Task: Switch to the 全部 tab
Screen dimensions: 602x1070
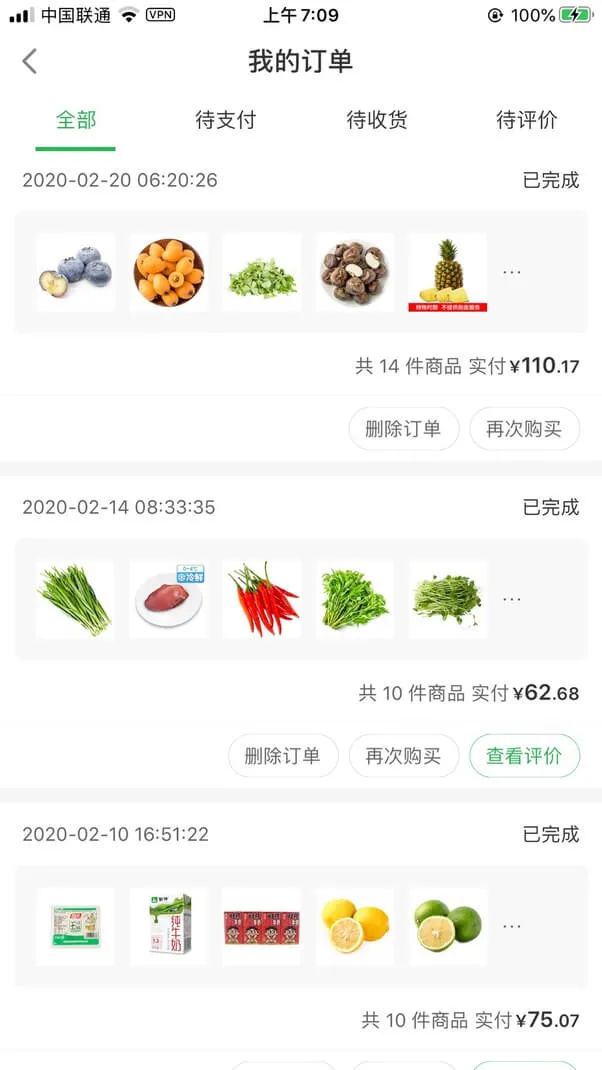Action: 76,121
